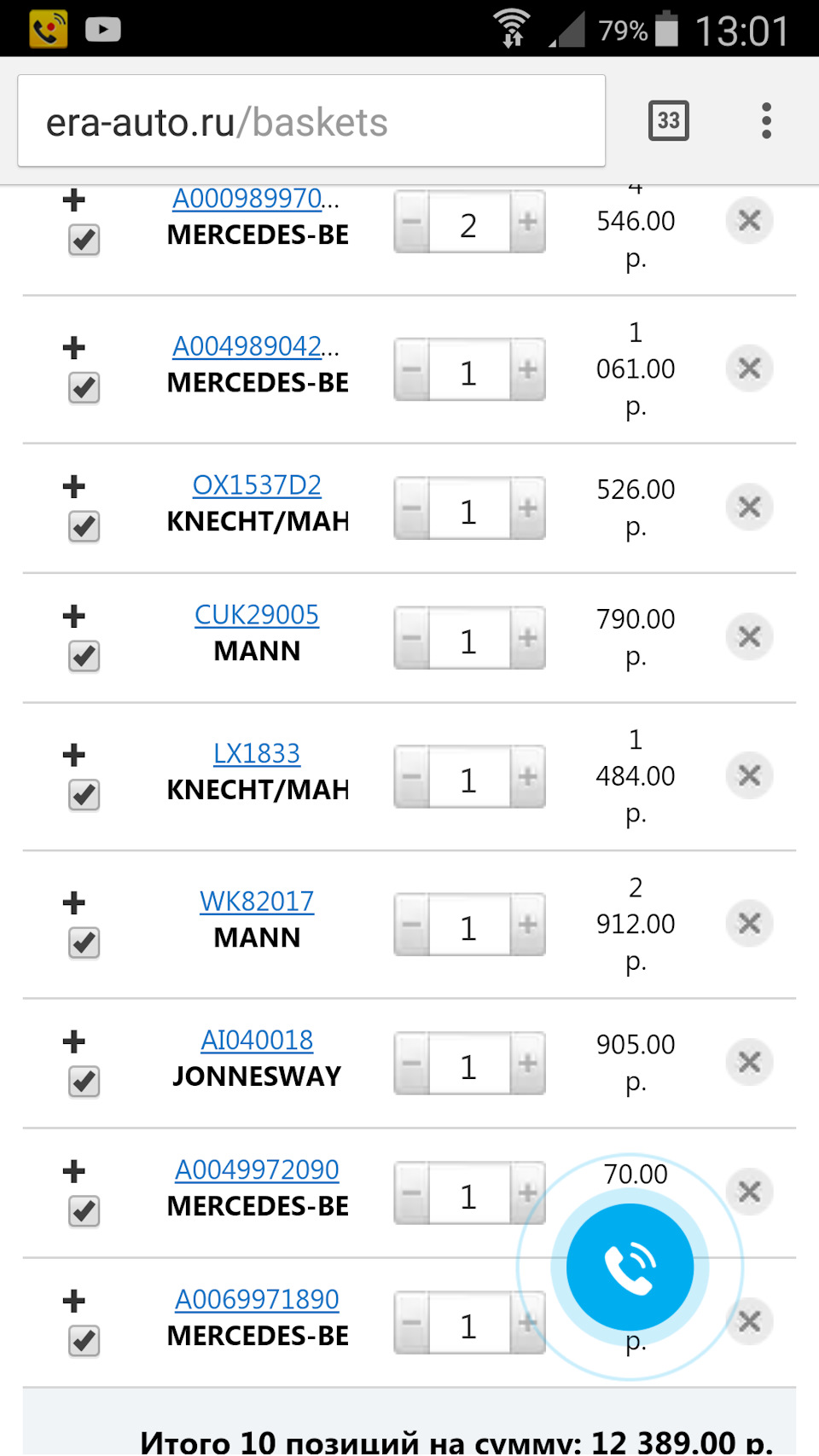Uncheck the CUK29005 MANN item checkbox
The width and height of the screenshot is (819, 1456).
(84, 656)
